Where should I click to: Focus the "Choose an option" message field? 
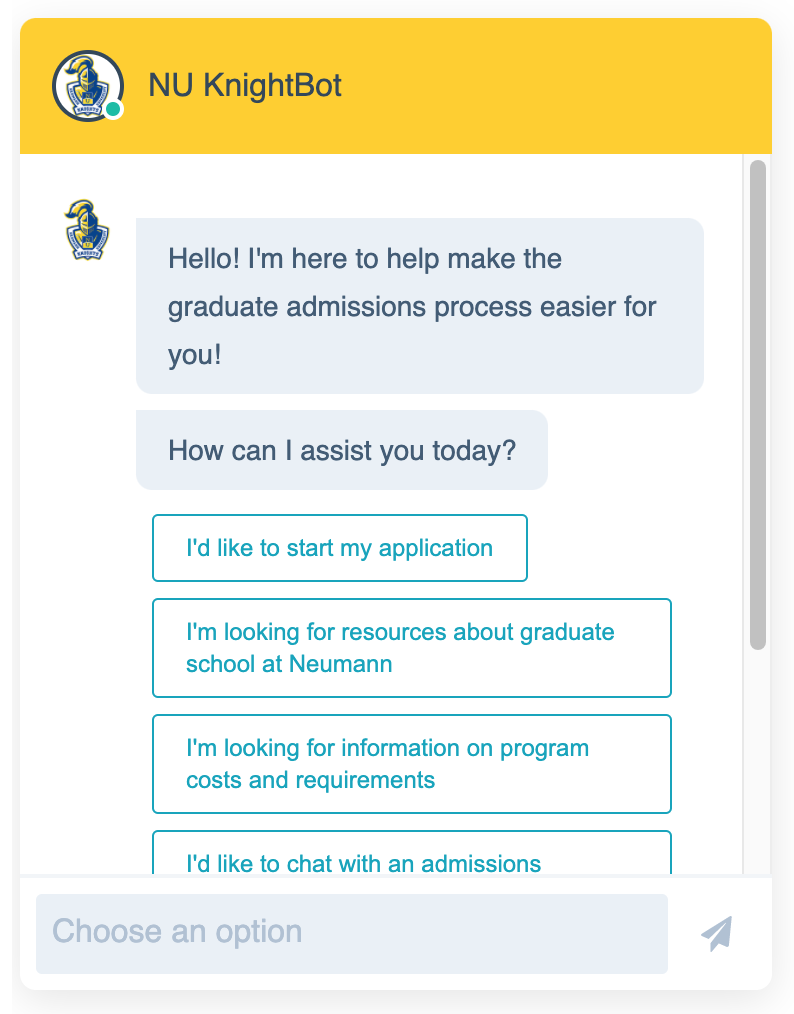(351, 933)
